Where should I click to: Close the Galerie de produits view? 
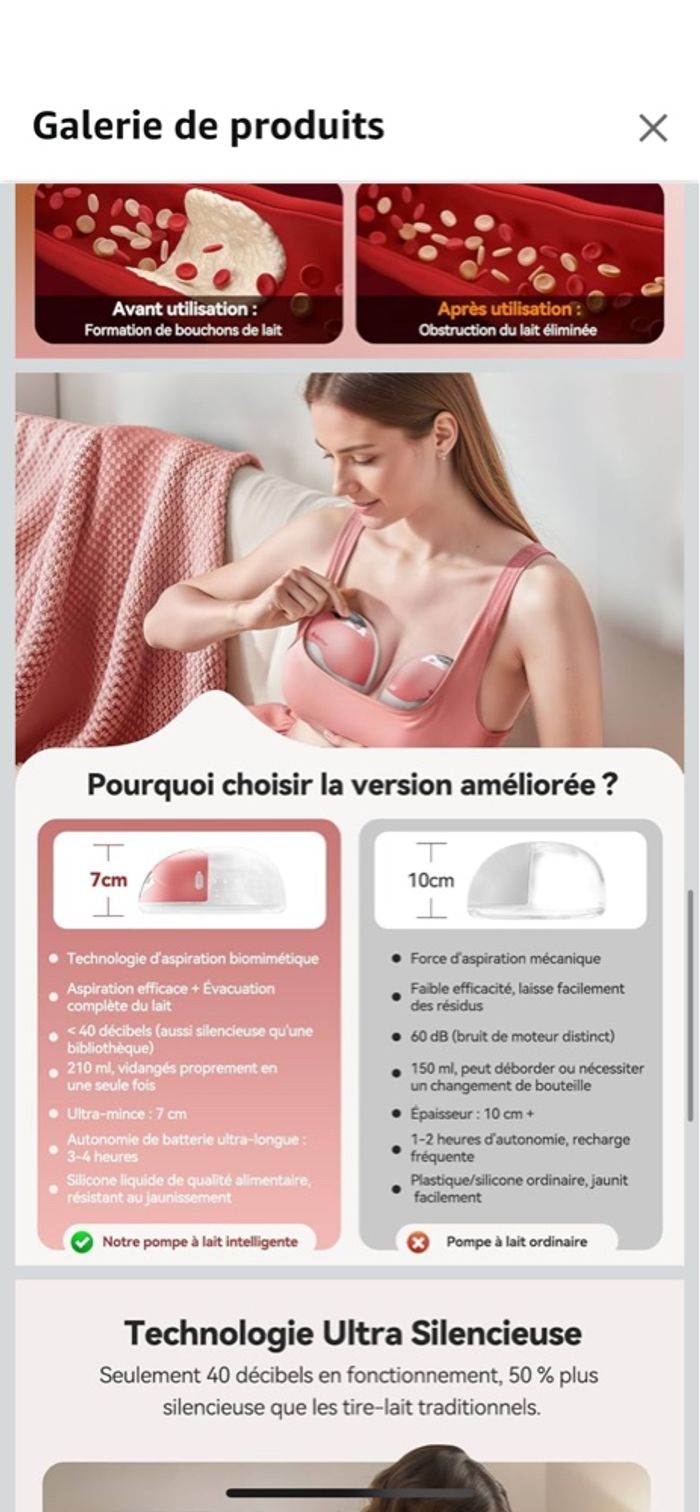(x=652, y=128)
